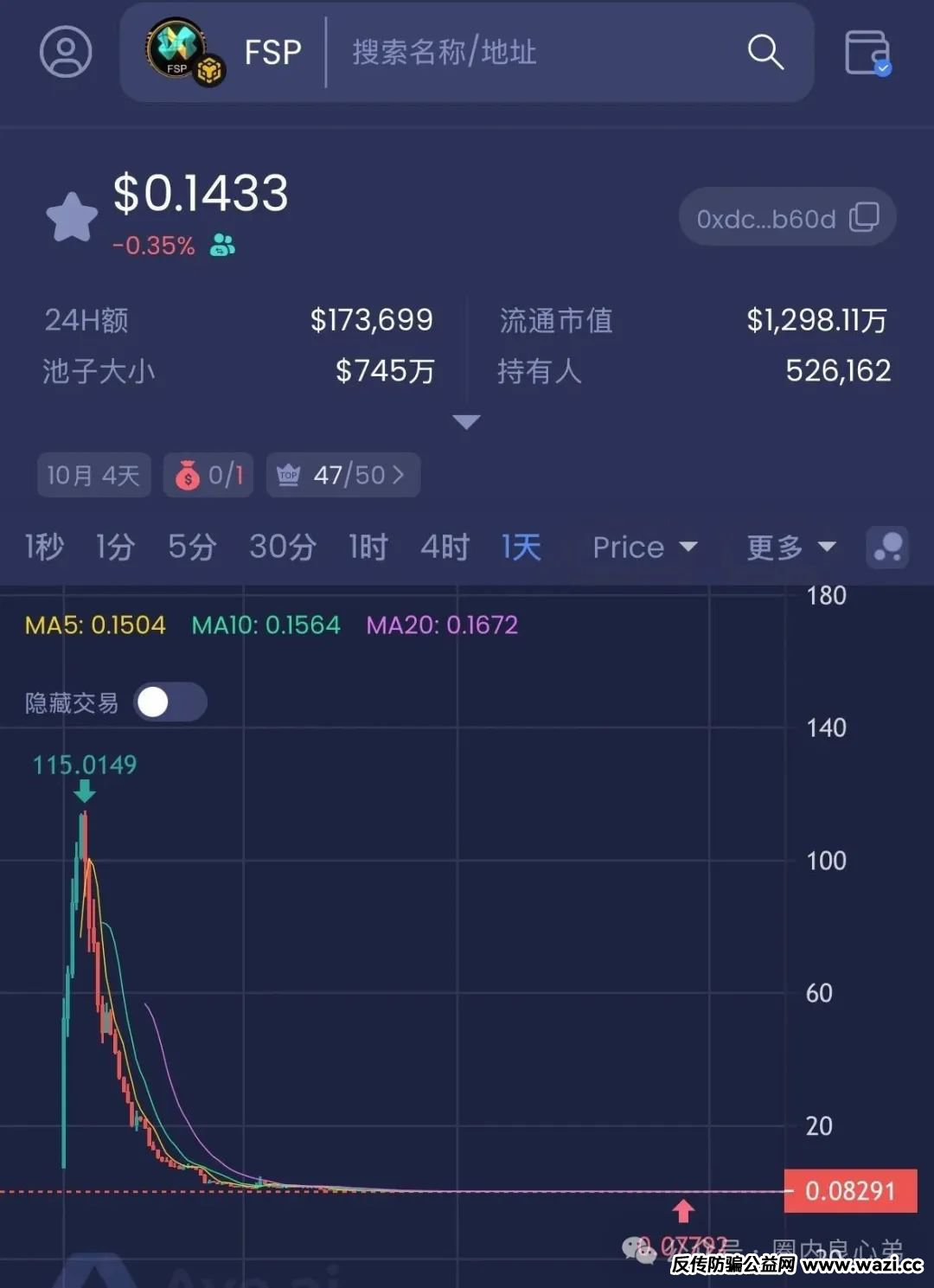Switch chart to 1时 interval

point(368,547)
